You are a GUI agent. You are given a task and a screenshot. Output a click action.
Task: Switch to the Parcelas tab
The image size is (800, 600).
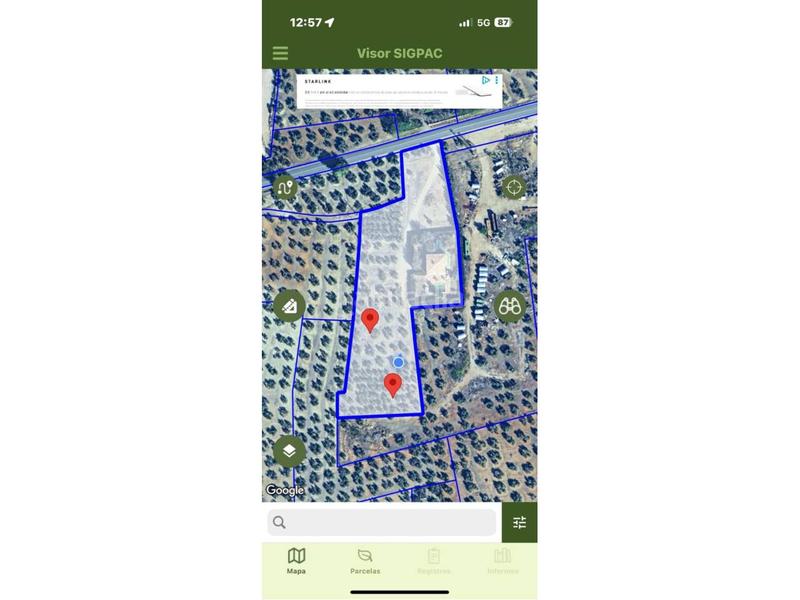point(365,561)
